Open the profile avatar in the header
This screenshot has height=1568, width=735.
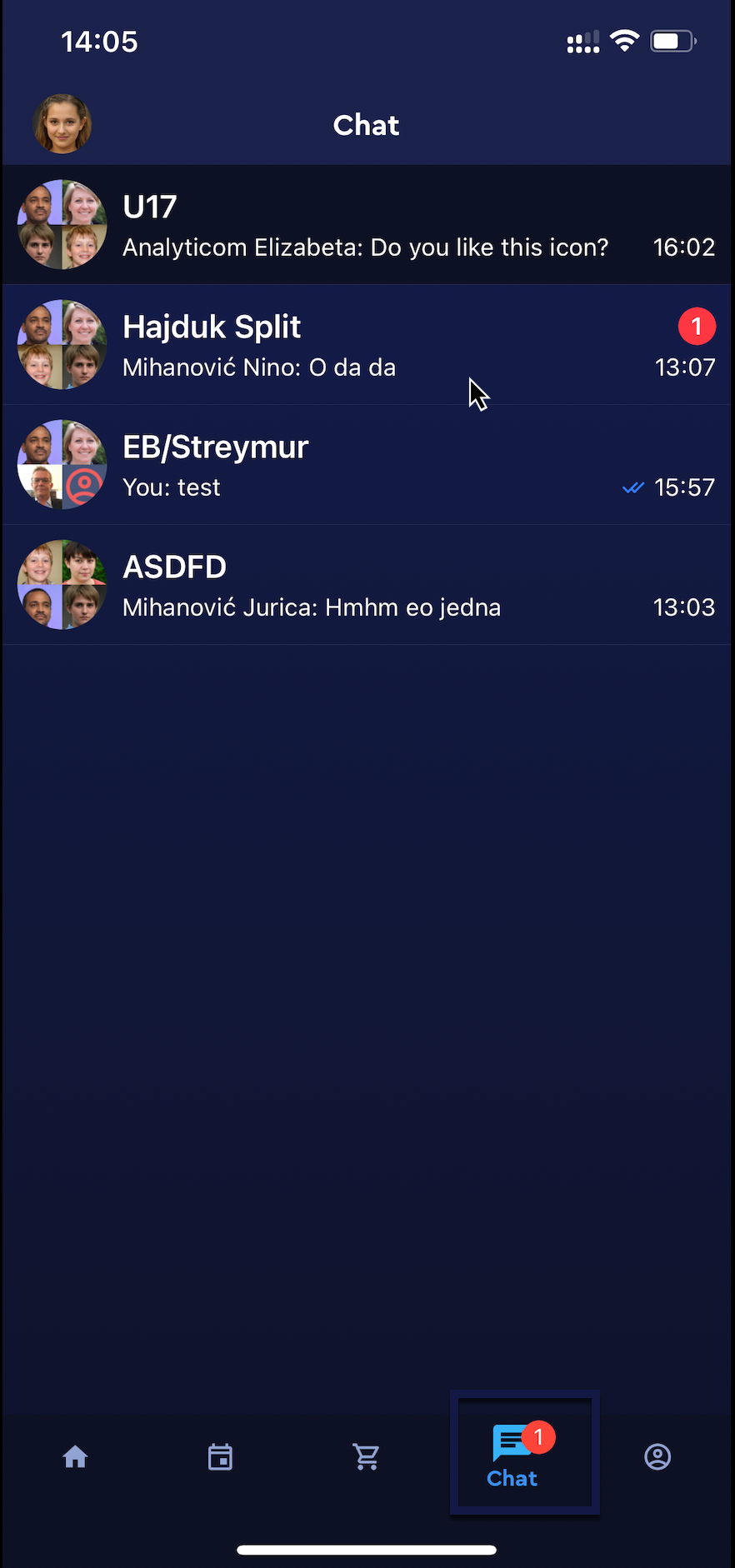[62, 124]
